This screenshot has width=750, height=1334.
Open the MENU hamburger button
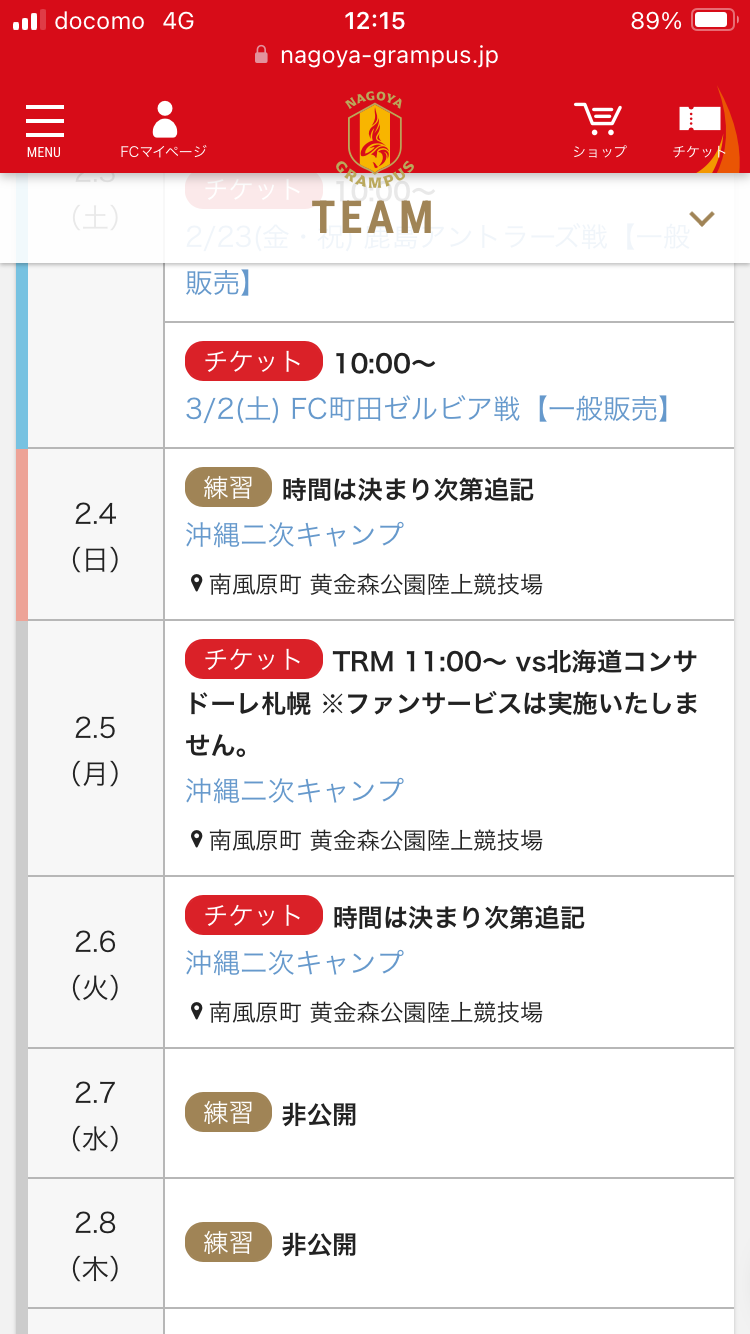point(44,131)
